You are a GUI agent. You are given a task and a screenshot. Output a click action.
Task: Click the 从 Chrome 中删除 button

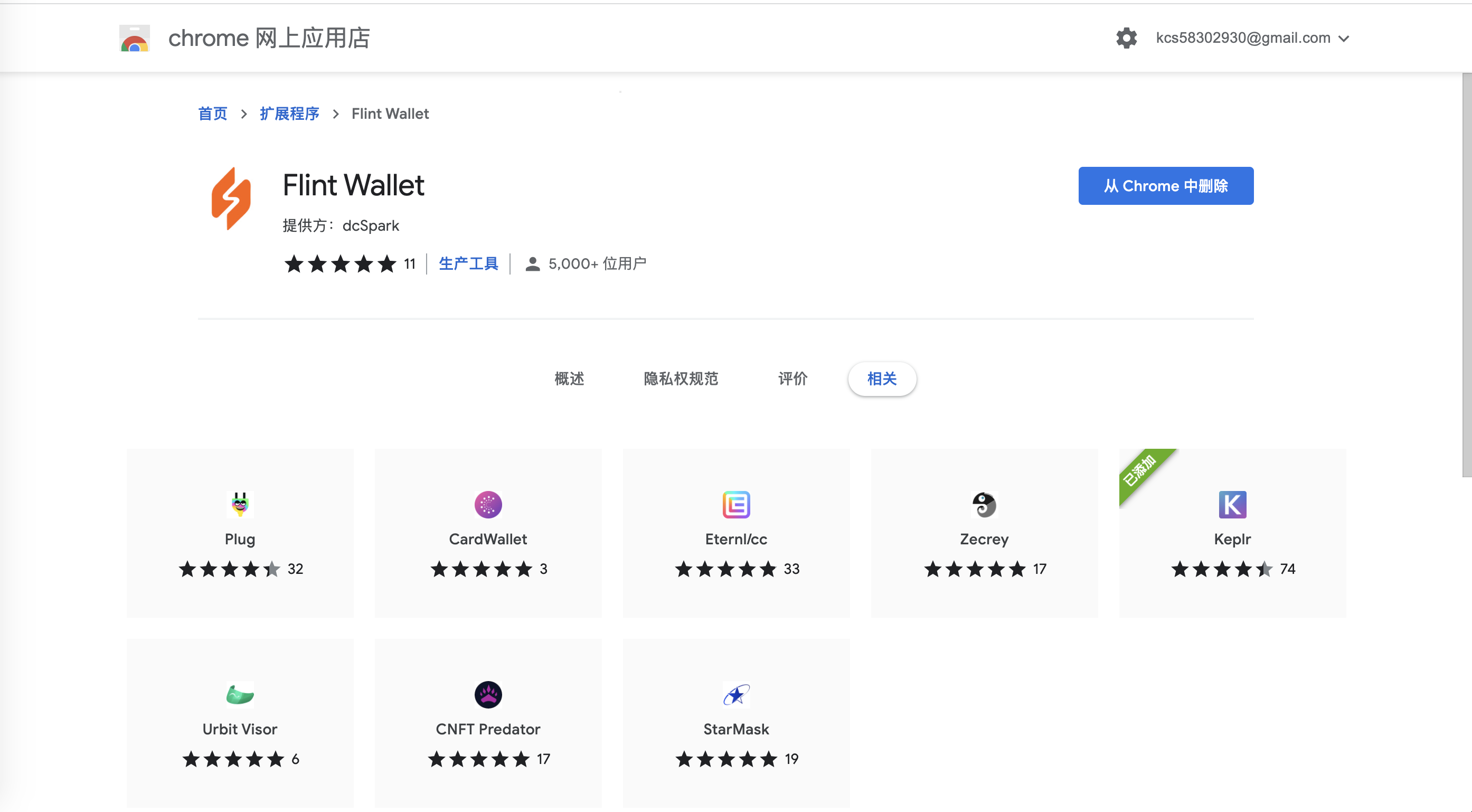point(1165,186)
